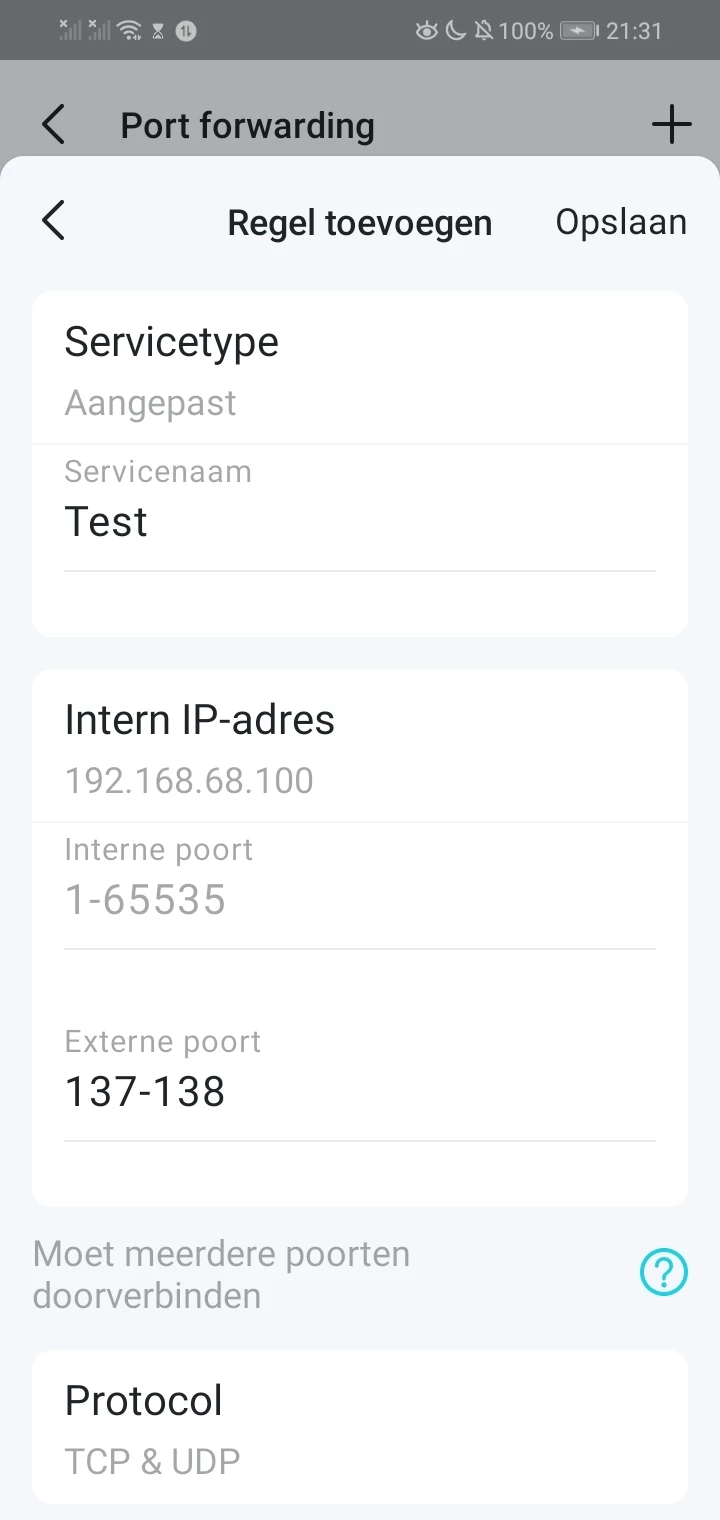
Task: Go back from Regel toevoegen sheet
Action: [x=54, y=221]
